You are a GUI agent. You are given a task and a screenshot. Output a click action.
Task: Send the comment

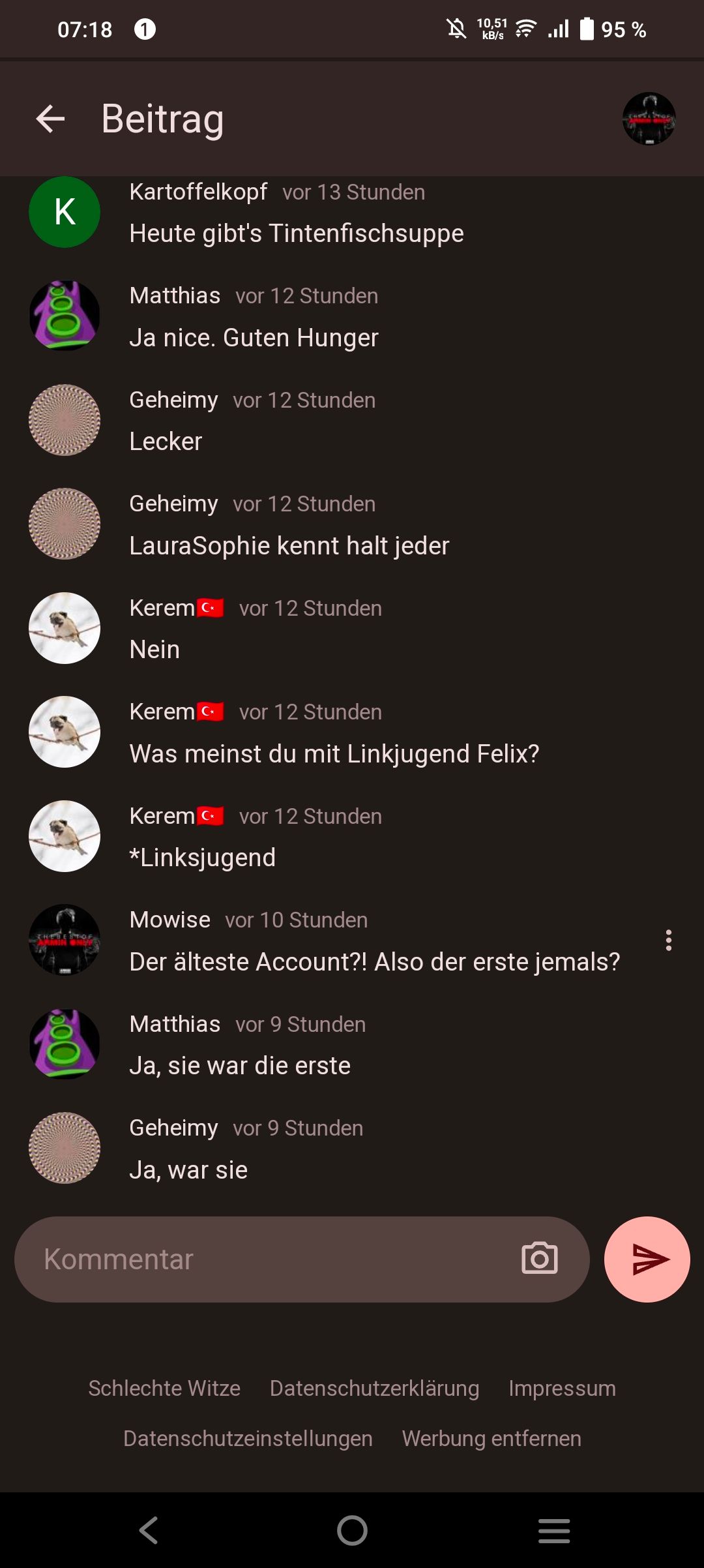pos(647,1259)
